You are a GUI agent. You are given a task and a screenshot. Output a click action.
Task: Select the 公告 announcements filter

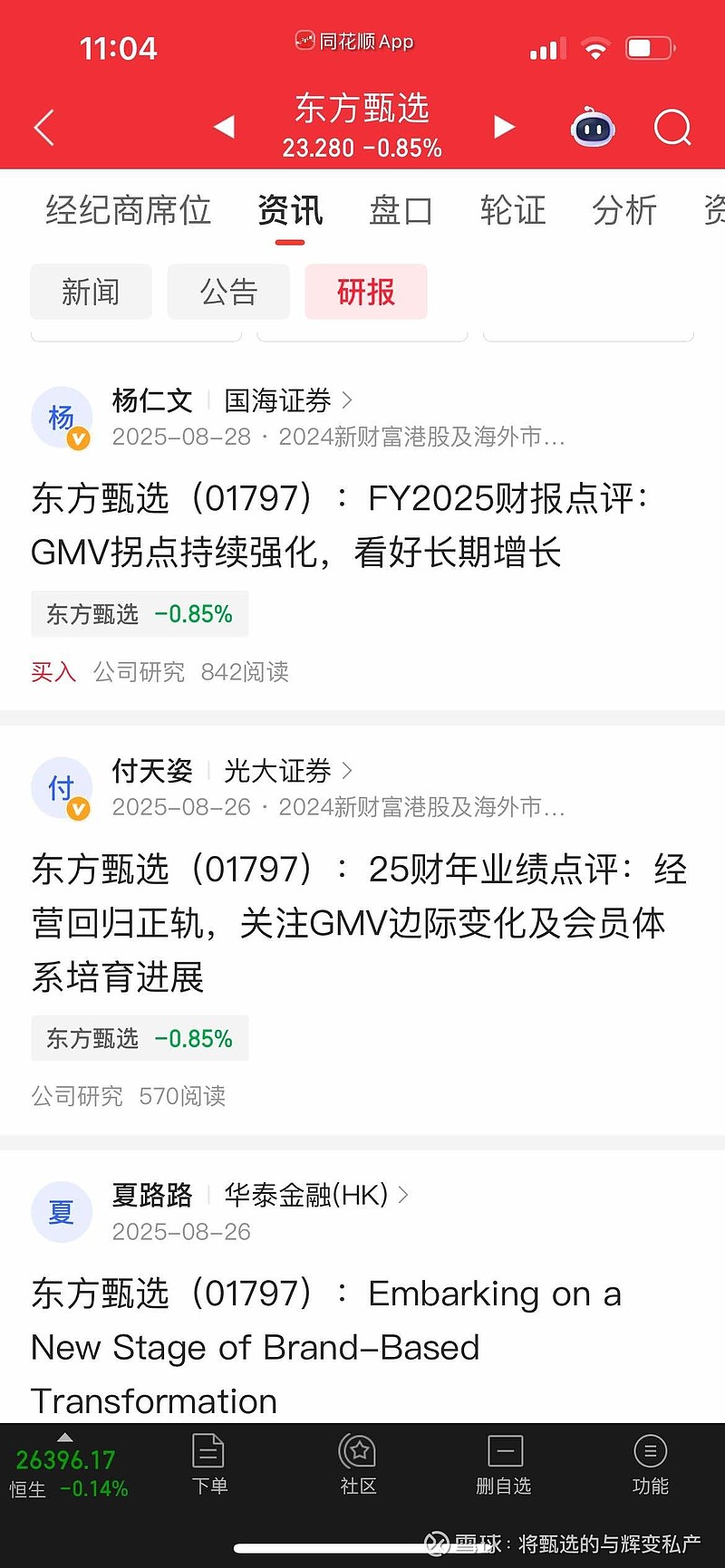tap(228, 292)
